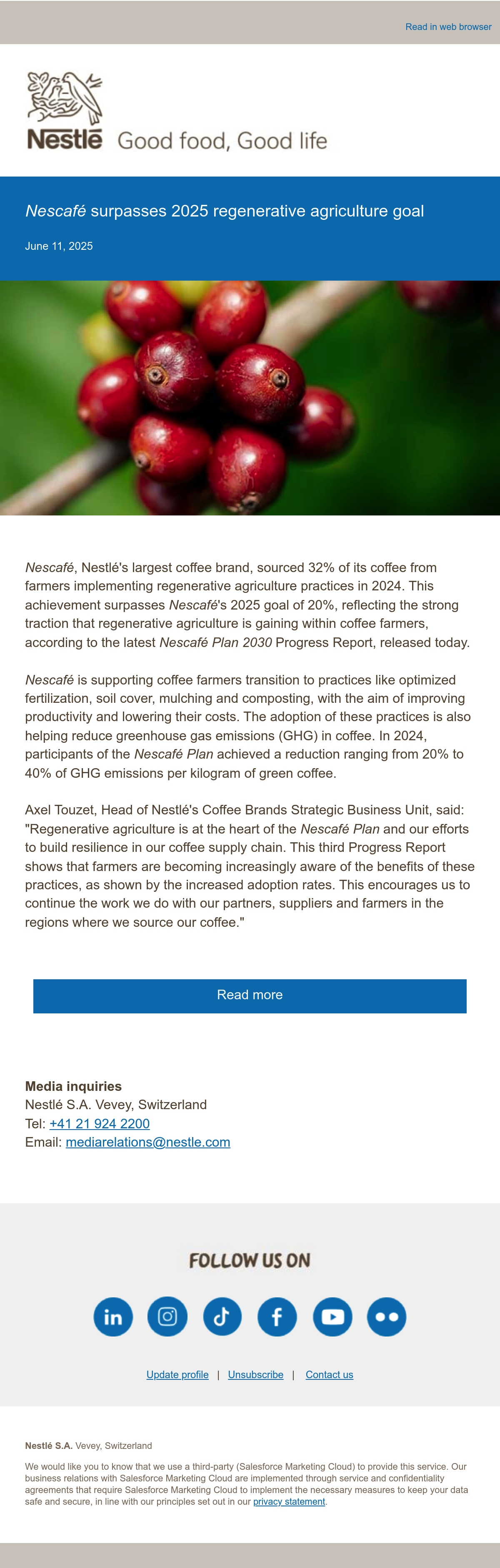The image size is (500, 1568).
Task: Open the TikTok icon
Action: 222,1317
